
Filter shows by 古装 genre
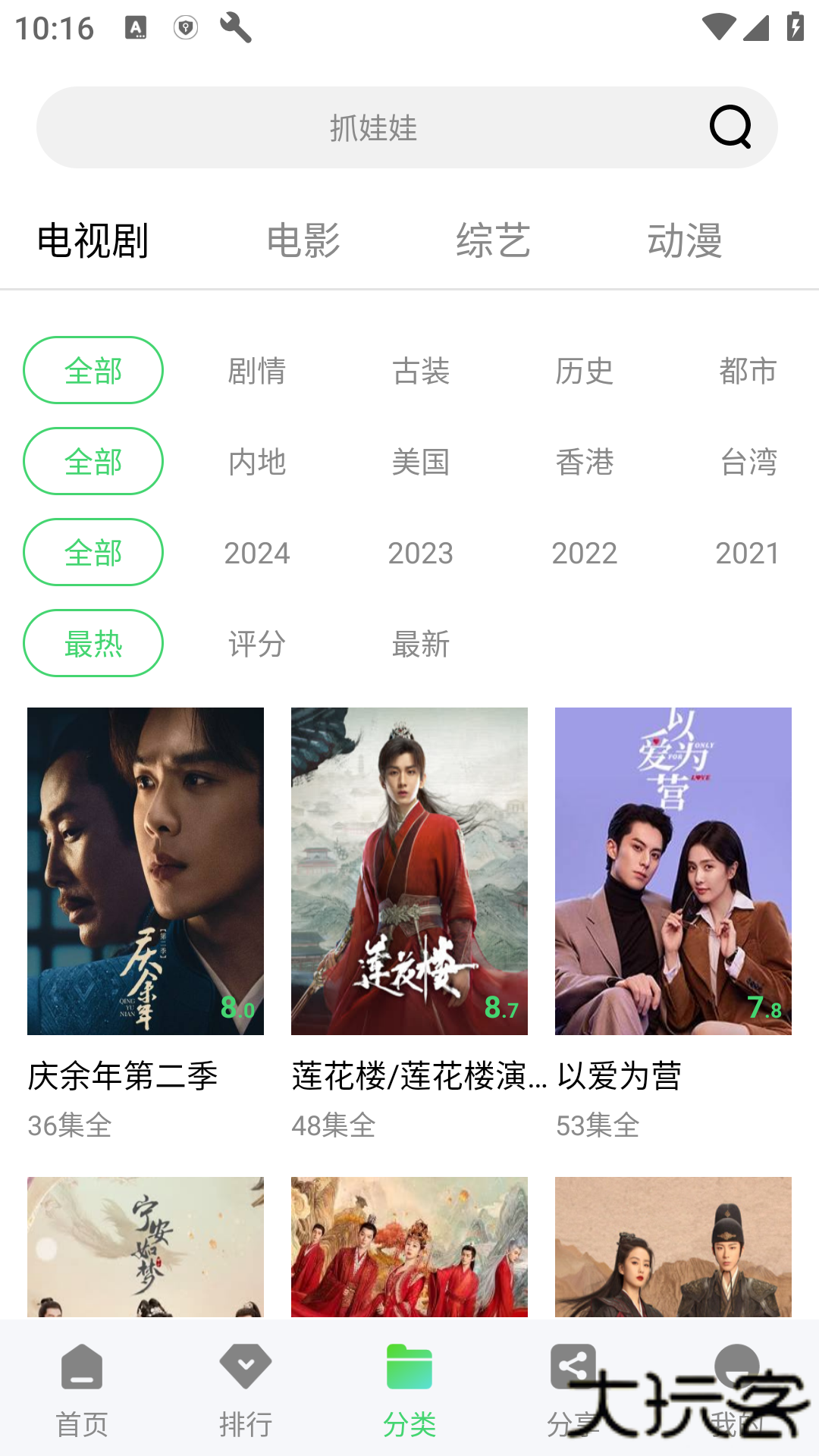coord(422,372)
